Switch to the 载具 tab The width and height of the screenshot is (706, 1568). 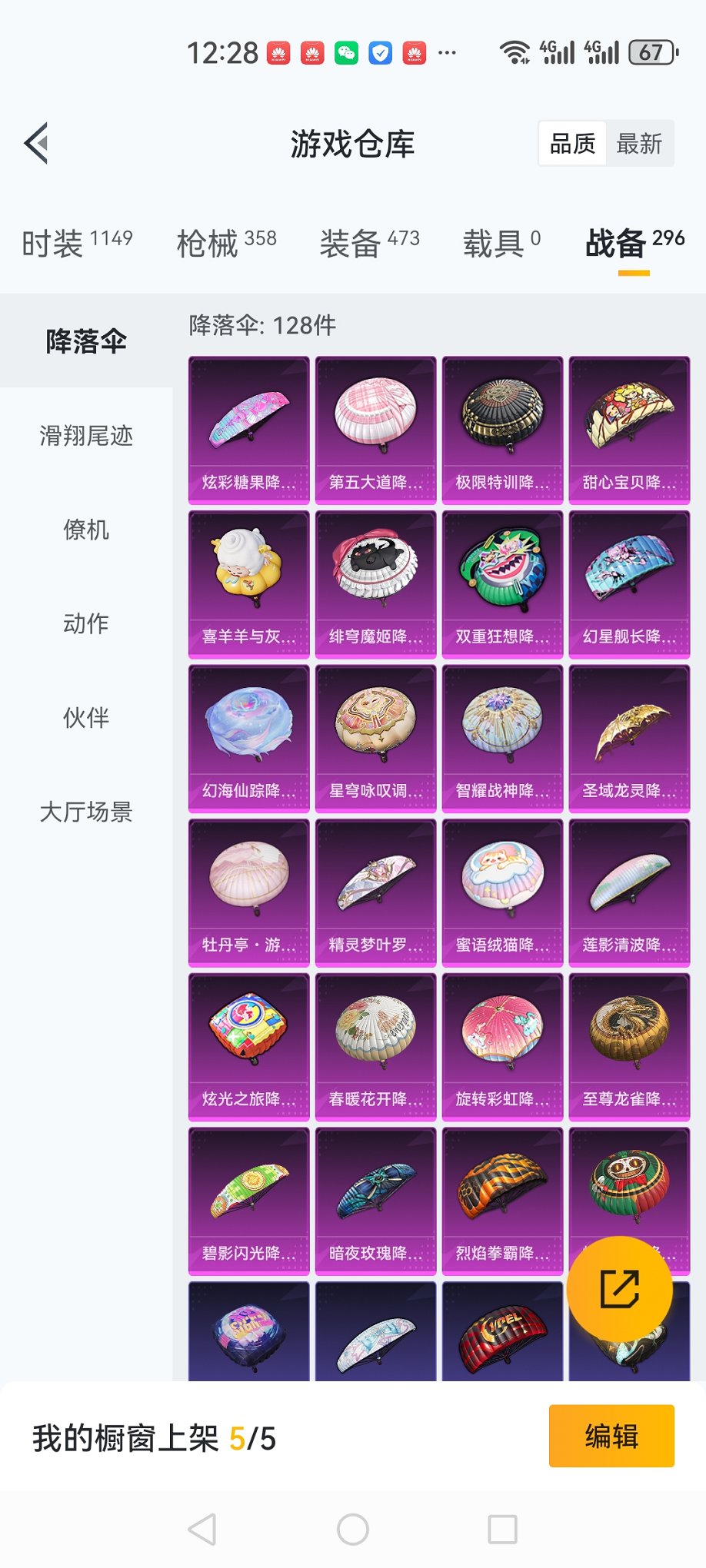[501, 243]
